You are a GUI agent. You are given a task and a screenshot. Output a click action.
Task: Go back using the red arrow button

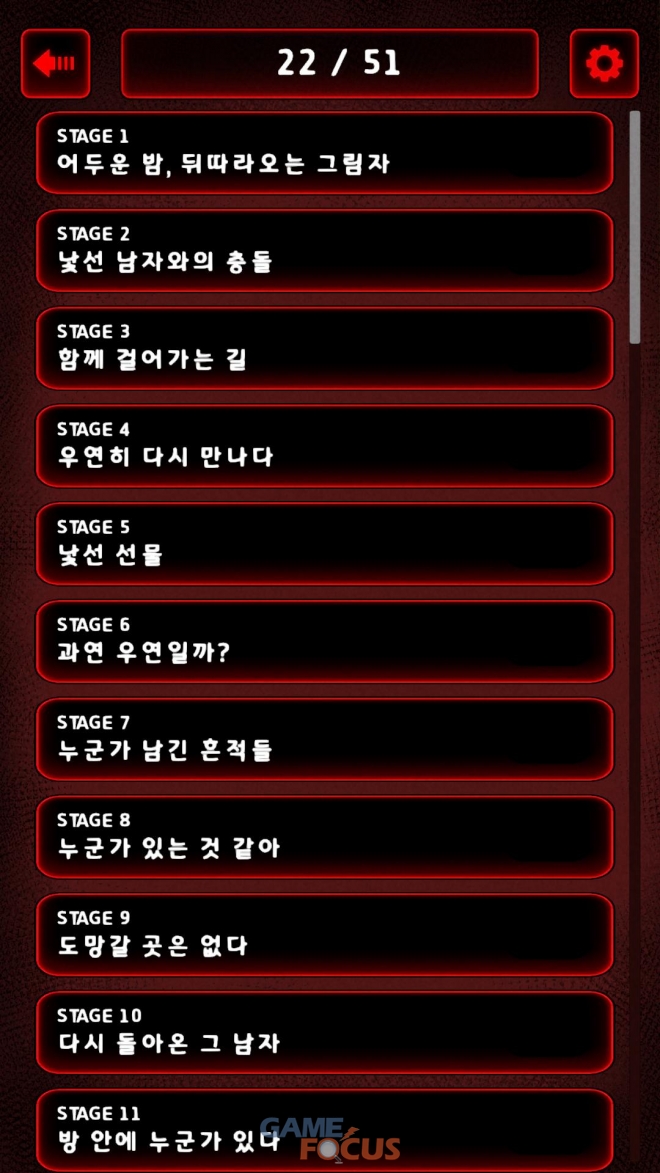coord(55,63)
